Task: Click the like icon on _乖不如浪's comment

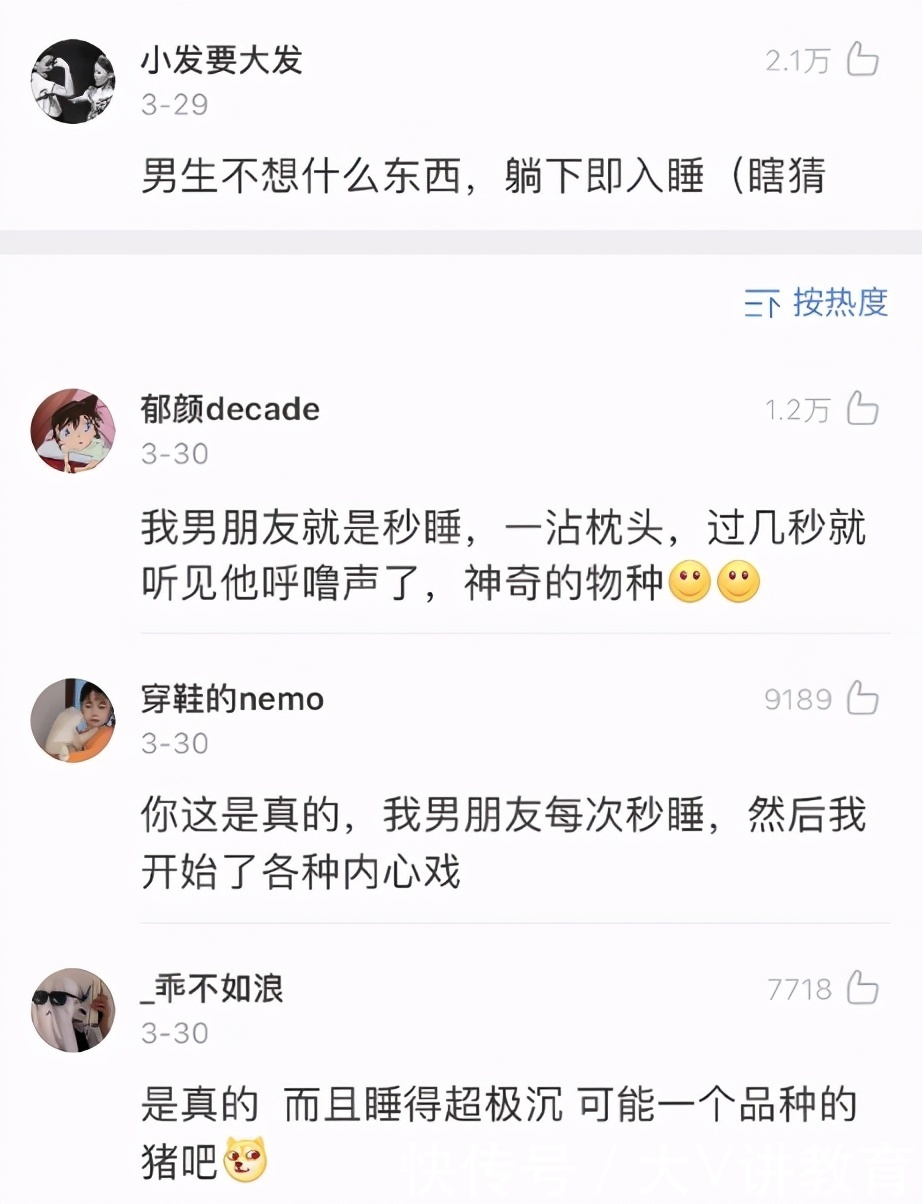Action: pyautogui.click(x=862, y=989)
